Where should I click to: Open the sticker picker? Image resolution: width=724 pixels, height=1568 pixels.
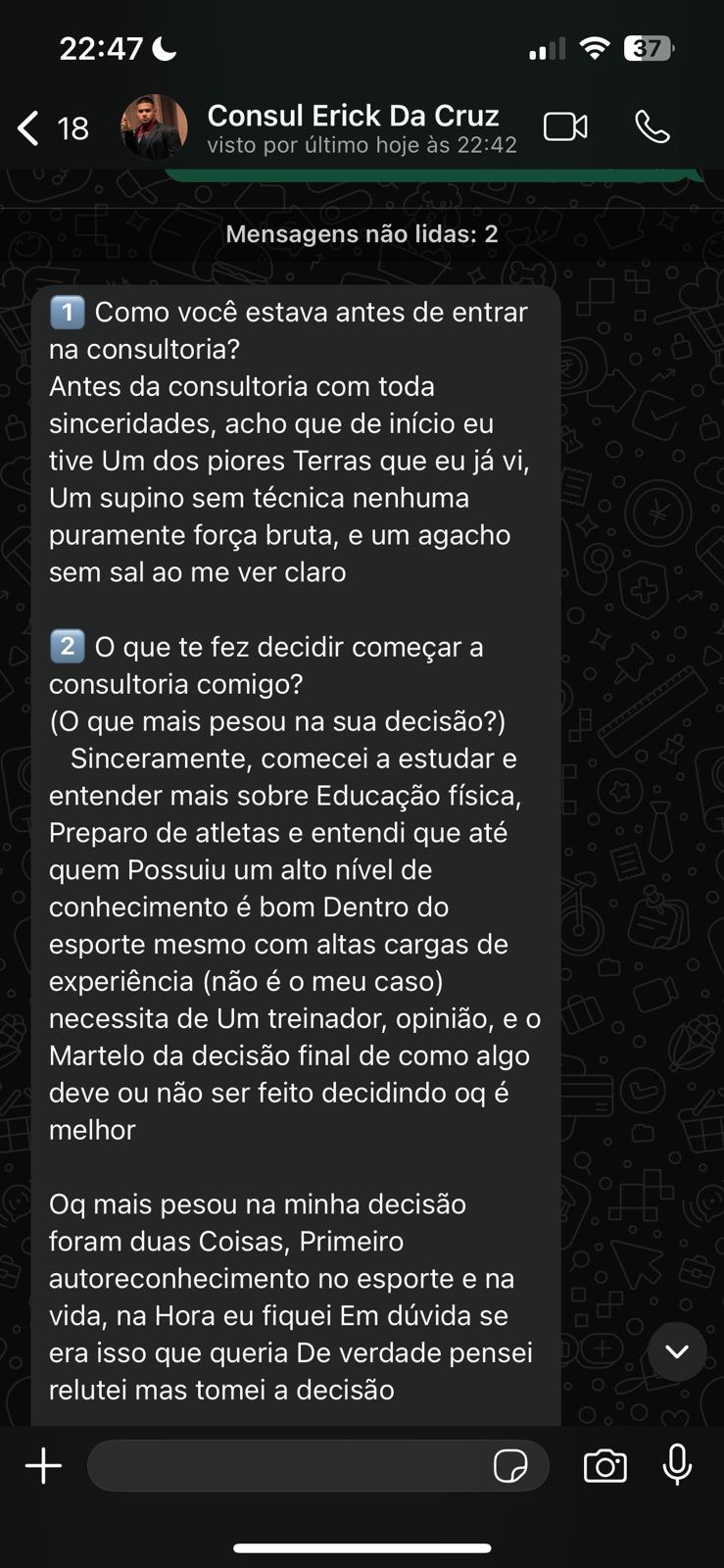click(x=510, y=1466)
